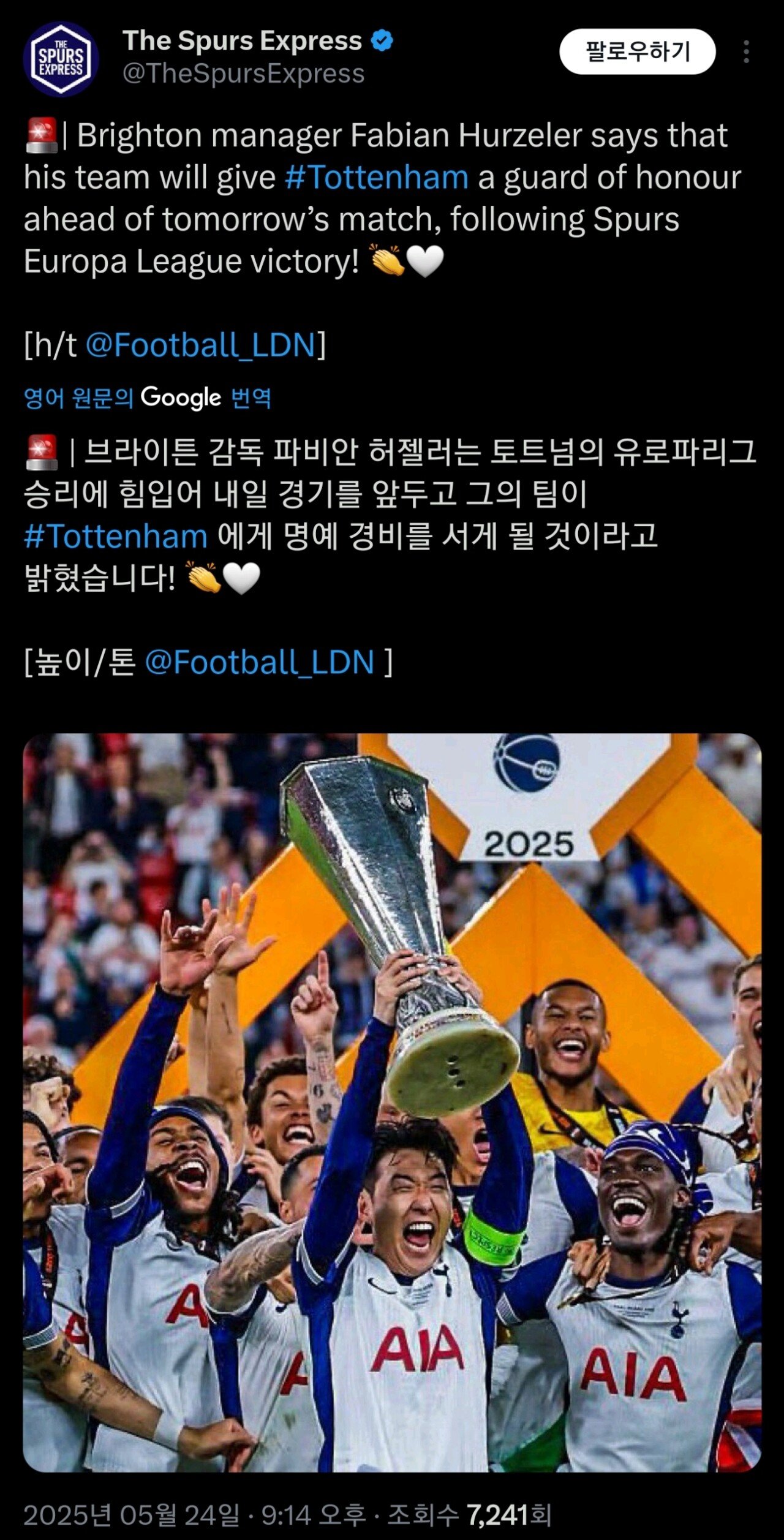Open #Tottenham hashtag in the Korean translation
Image resolution: width=784 pixels, height=1540 pixels.
(116, 537)
